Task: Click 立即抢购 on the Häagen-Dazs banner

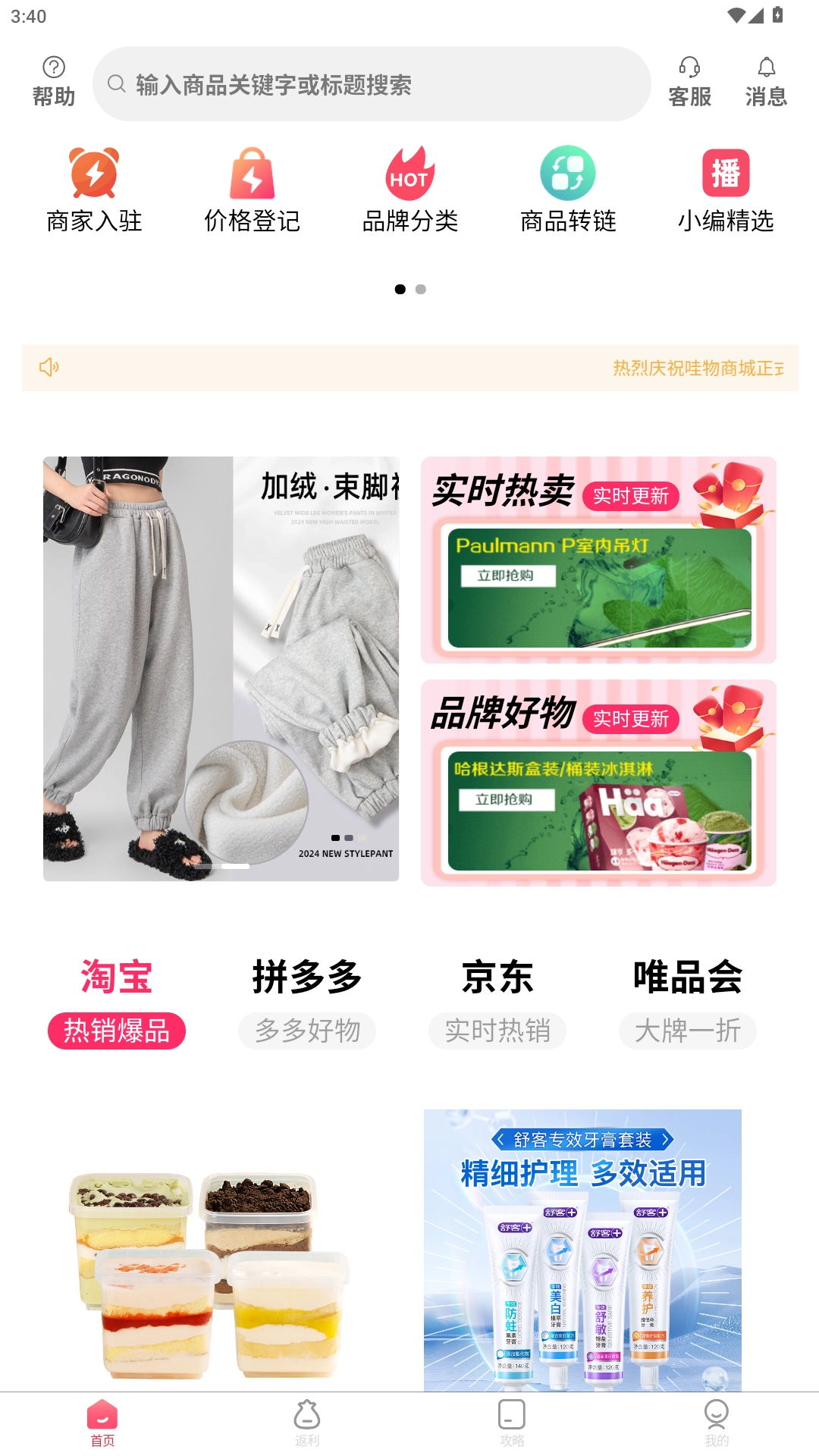Action: click(506, 800)
